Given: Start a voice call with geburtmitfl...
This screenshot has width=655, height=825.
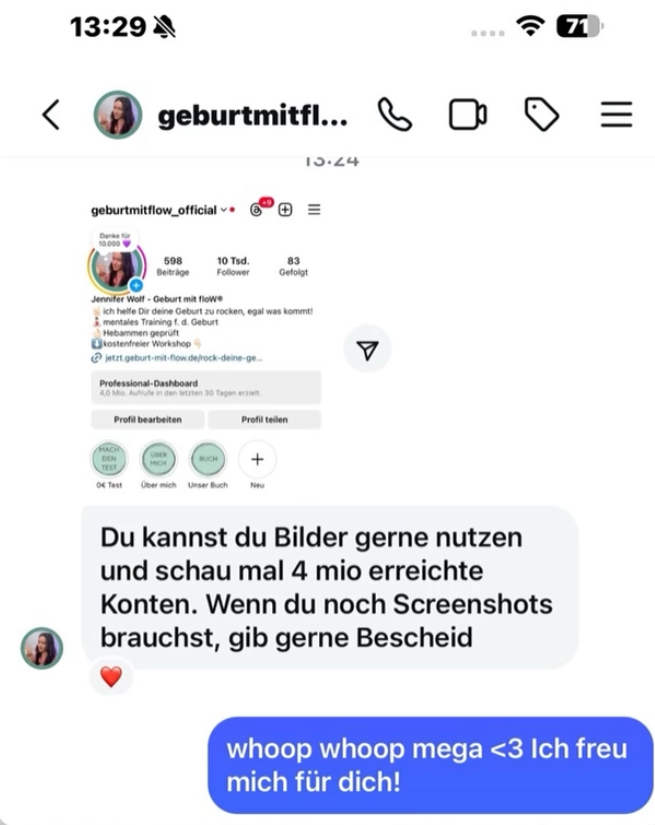Looking at the screenshot, I should (395, 116).
